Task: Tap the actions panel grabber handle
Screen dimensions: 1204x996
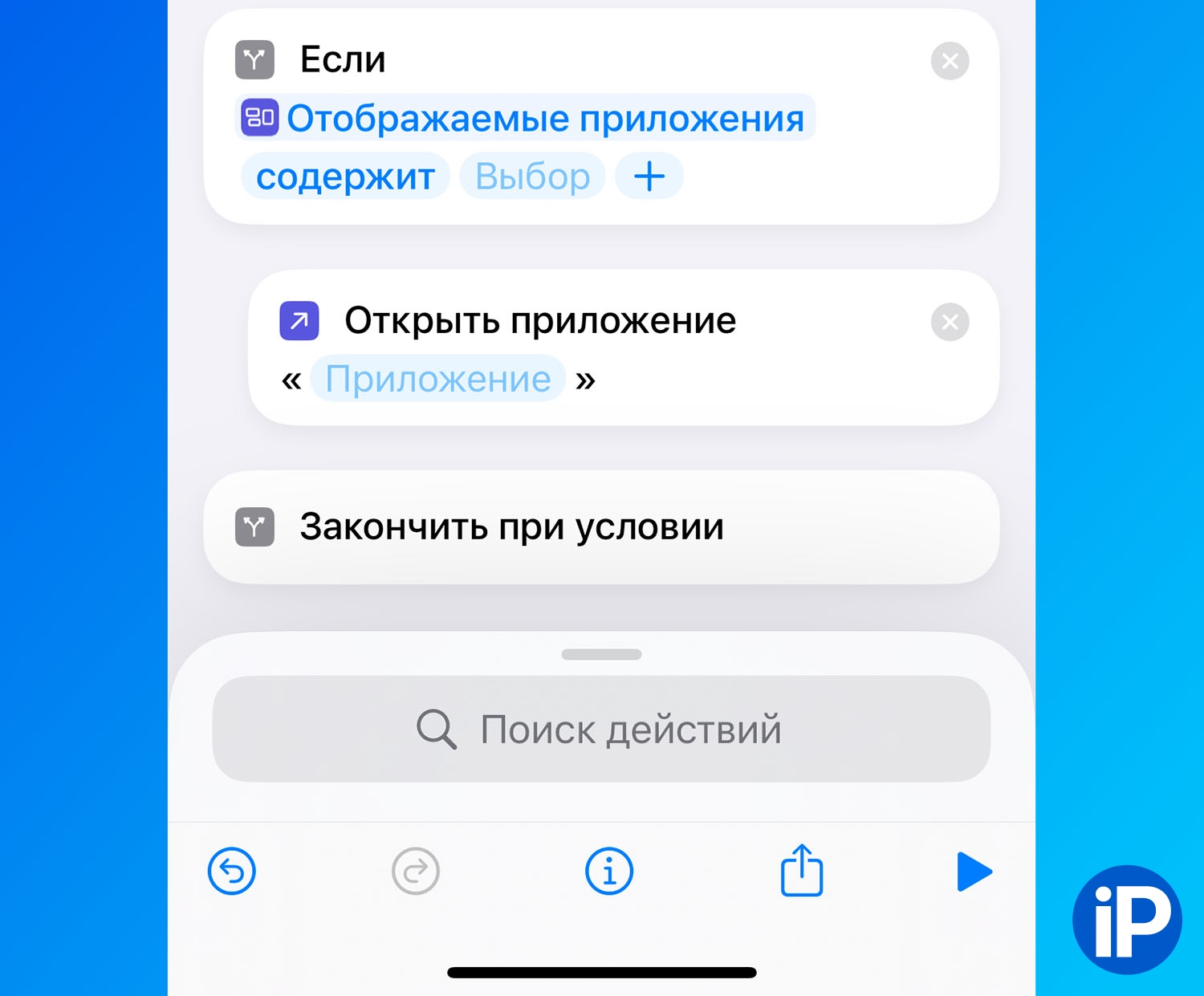Action: (601, 654)
